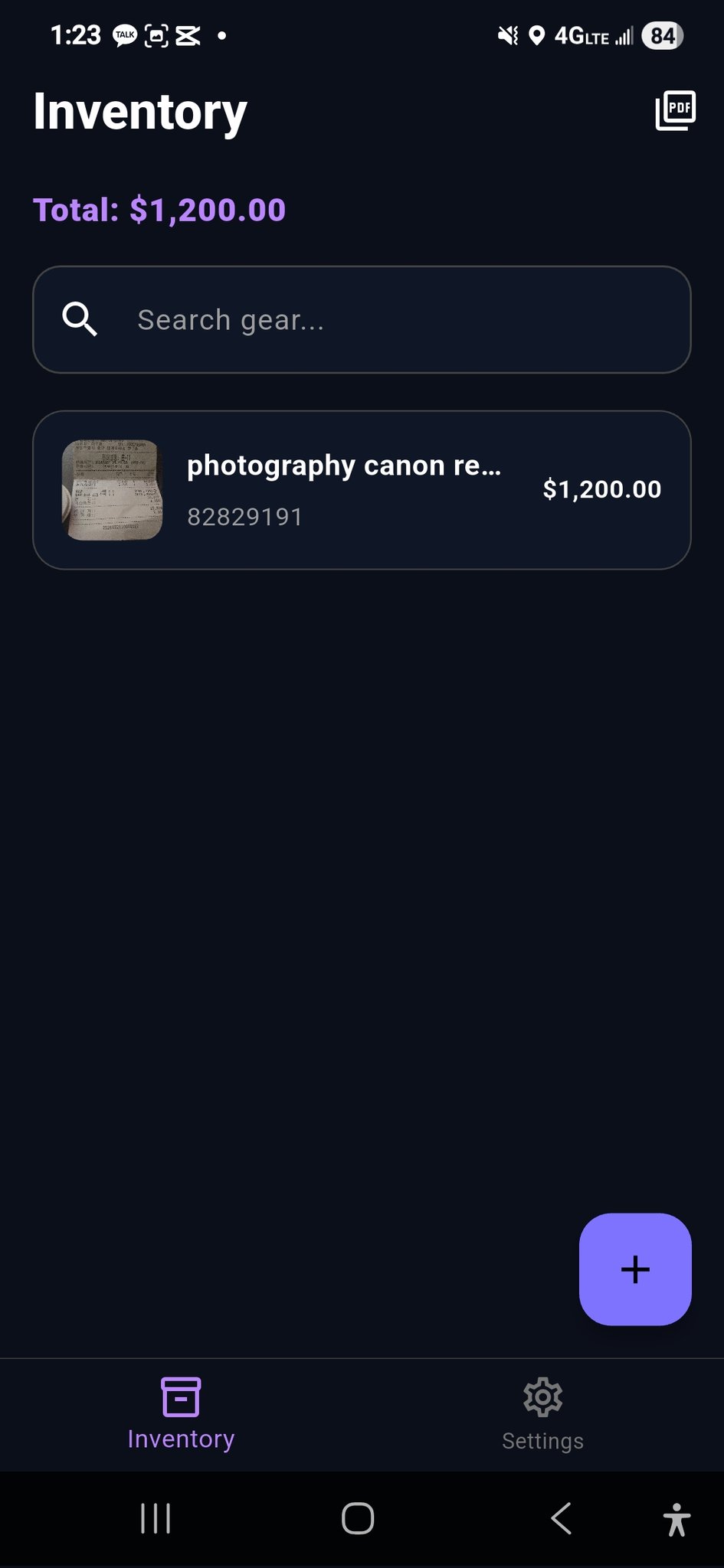Export inventory as PDF
This screenshot has width=724, height=1568.
[x=675, y=112]
